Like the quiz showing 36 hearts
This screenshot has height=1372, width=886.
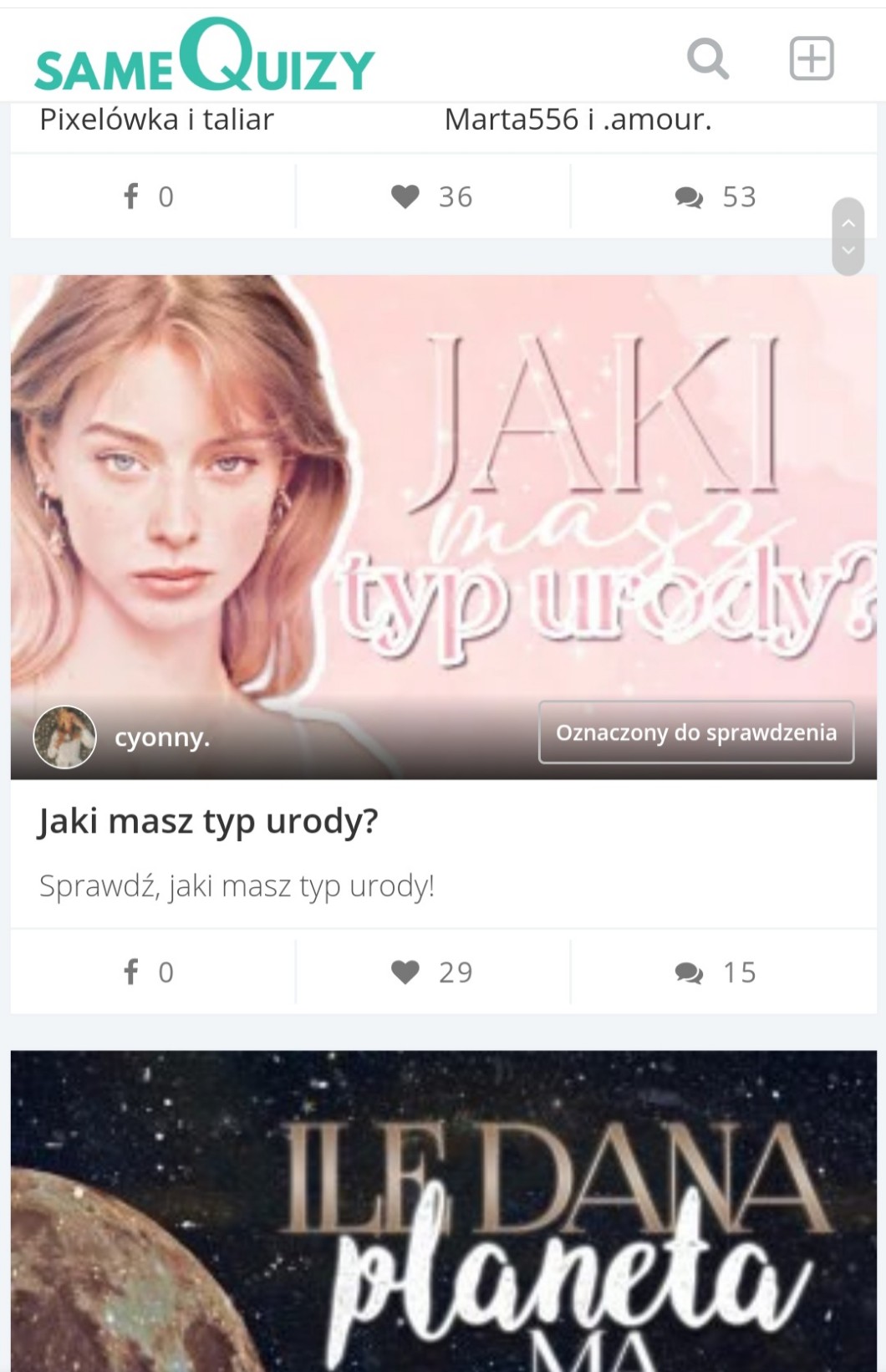coord(433,196)
